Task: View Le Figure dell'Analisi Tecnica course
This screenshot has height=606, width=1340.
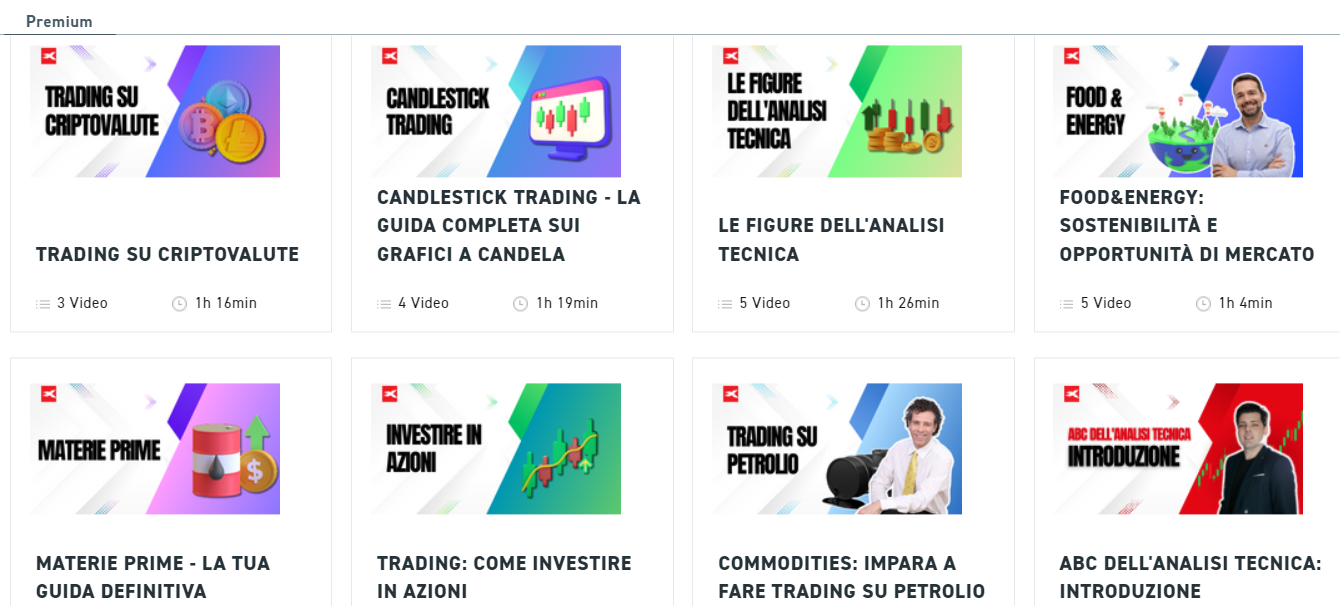Action: [x=831, y=240]
